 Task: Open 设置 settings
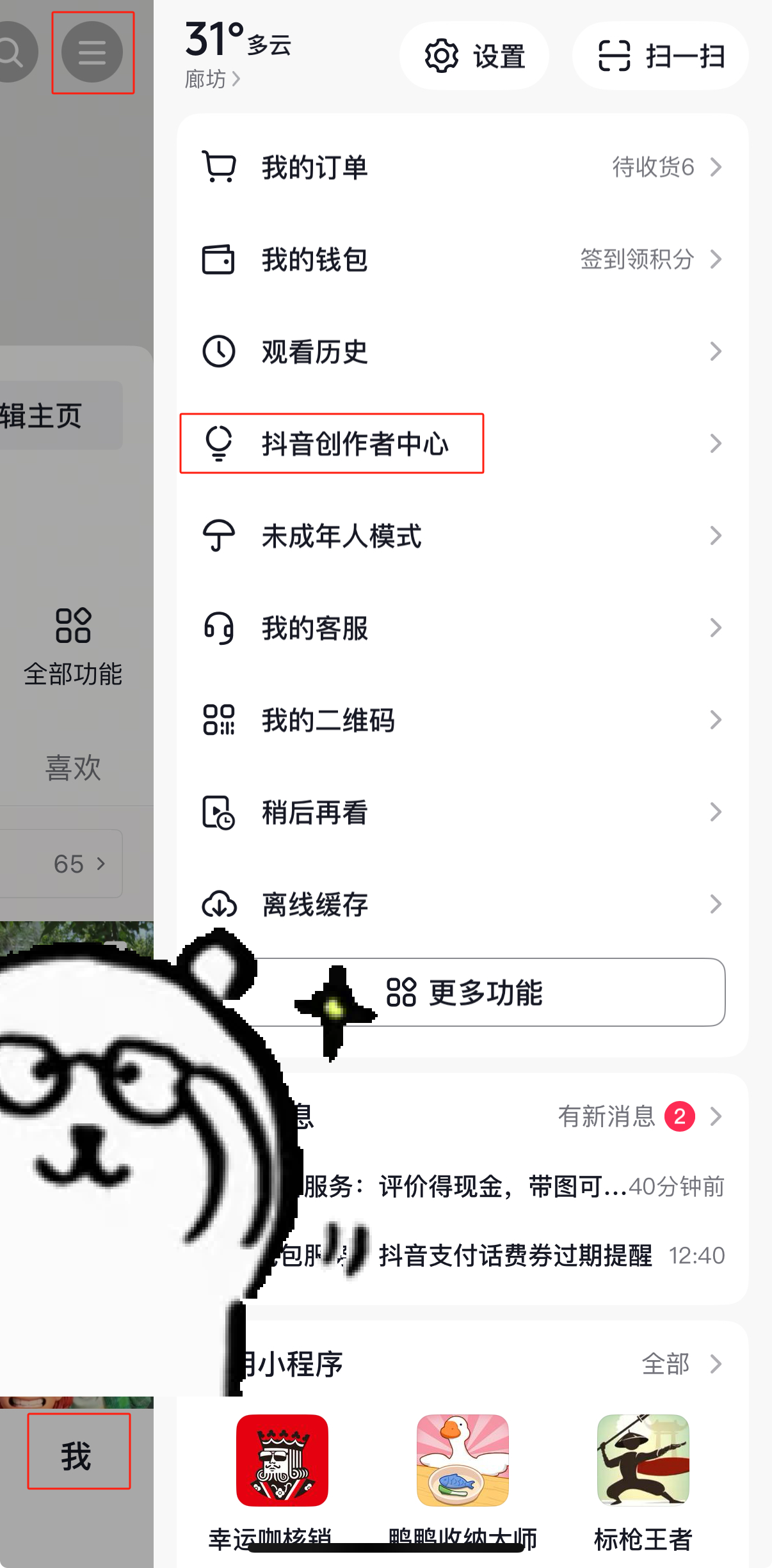(x=474, y=56)
